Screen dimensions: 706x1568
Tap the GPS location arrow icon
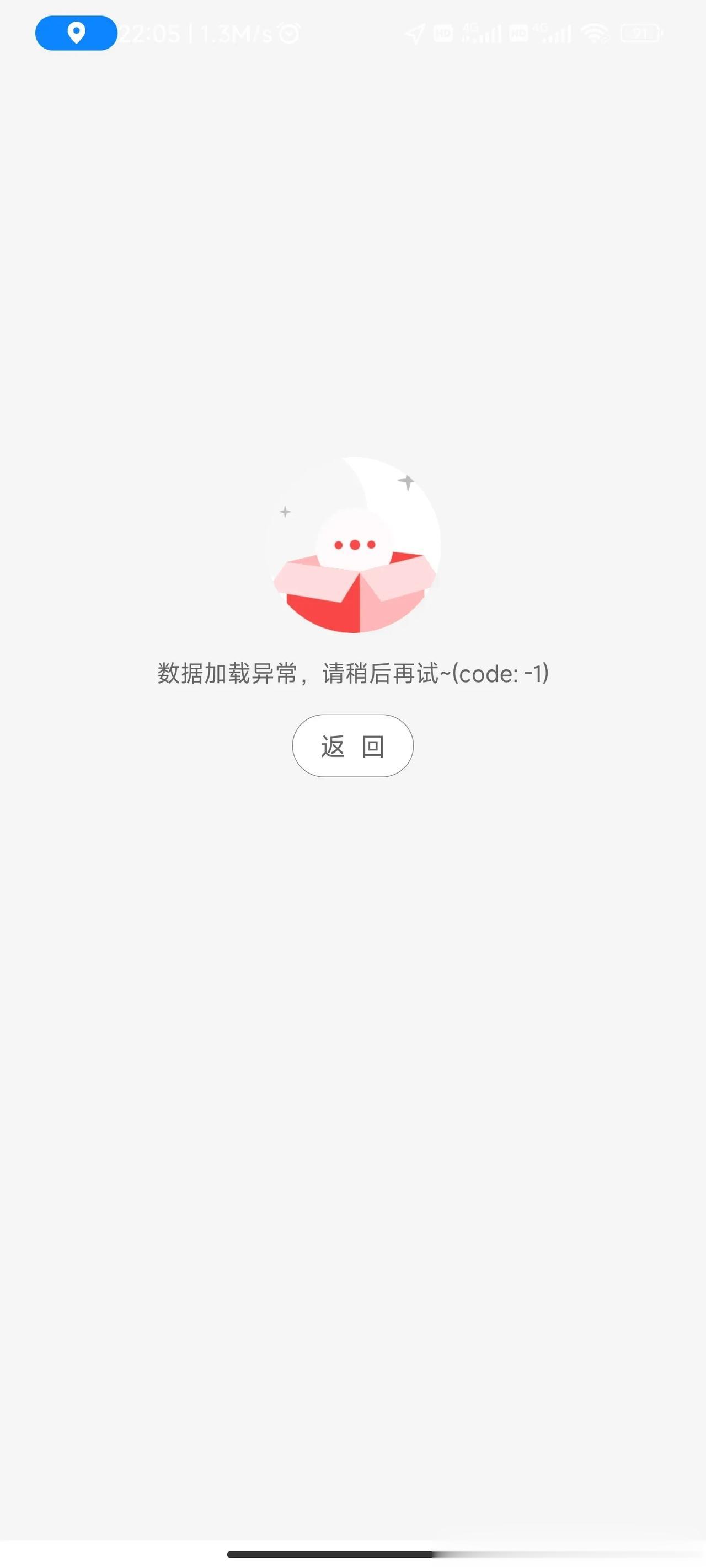414,35
